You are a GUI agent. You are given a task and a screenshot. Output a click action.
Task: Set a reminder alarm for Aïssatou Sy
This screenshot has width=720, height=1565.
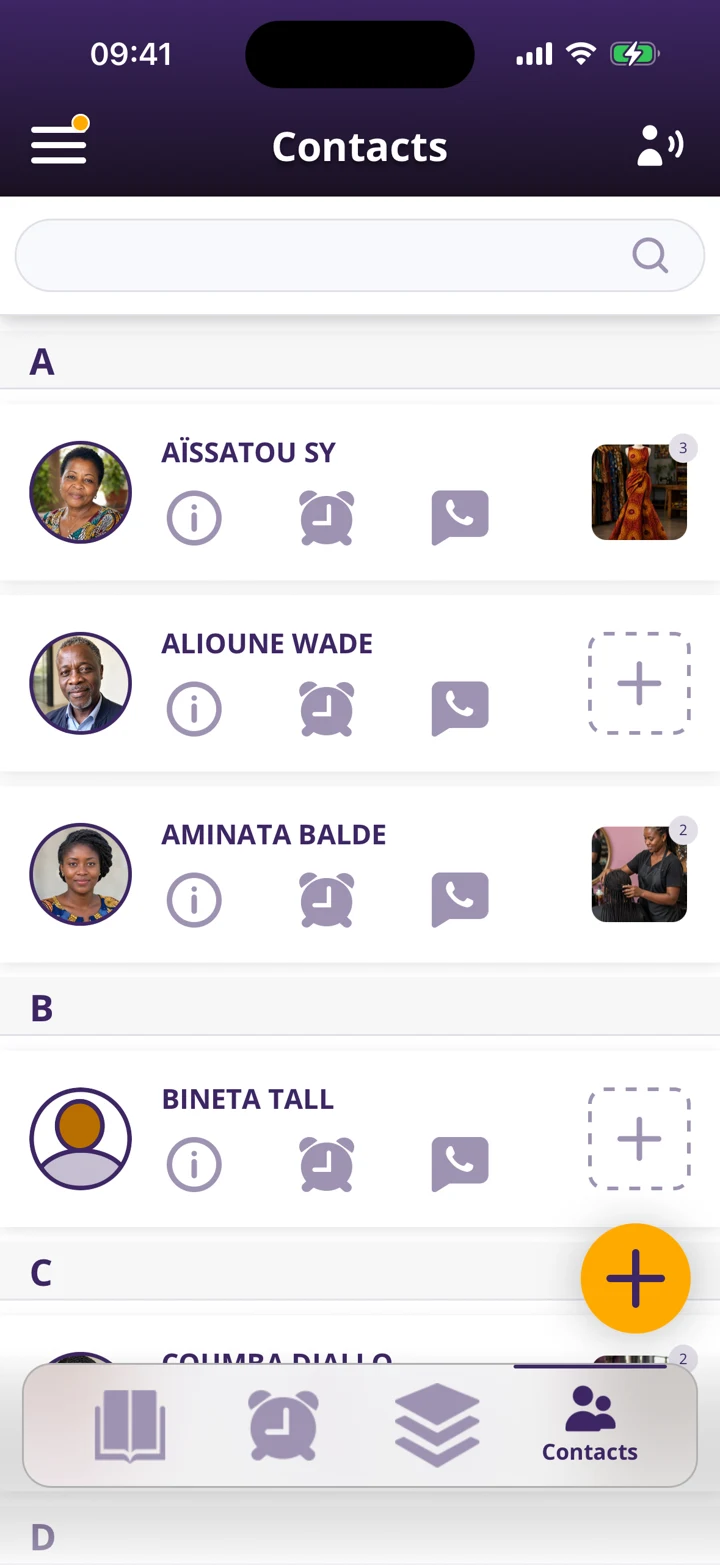point(327,518)
